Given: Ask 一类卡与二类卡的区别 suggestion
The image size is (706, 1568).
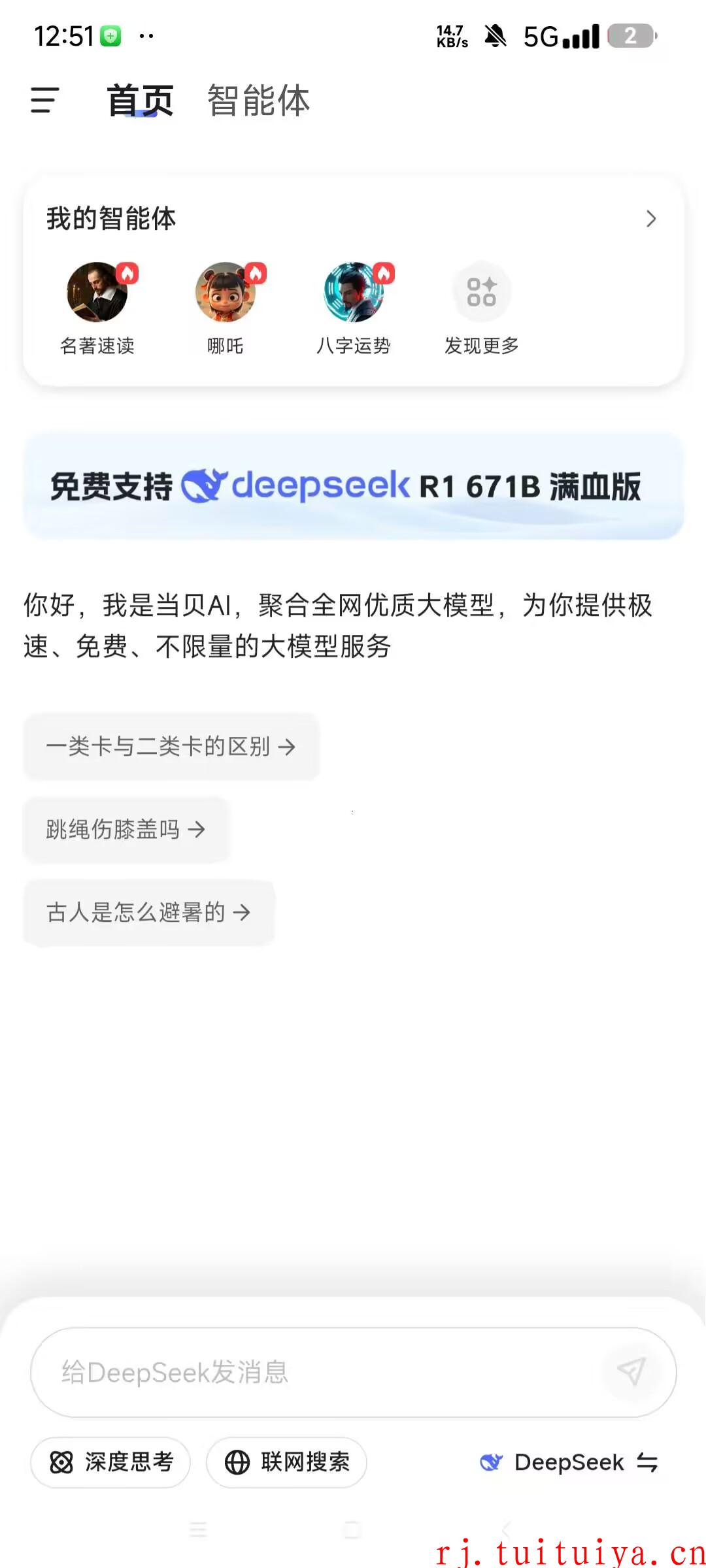Looking at the screenshot, I should pos(171,746).
